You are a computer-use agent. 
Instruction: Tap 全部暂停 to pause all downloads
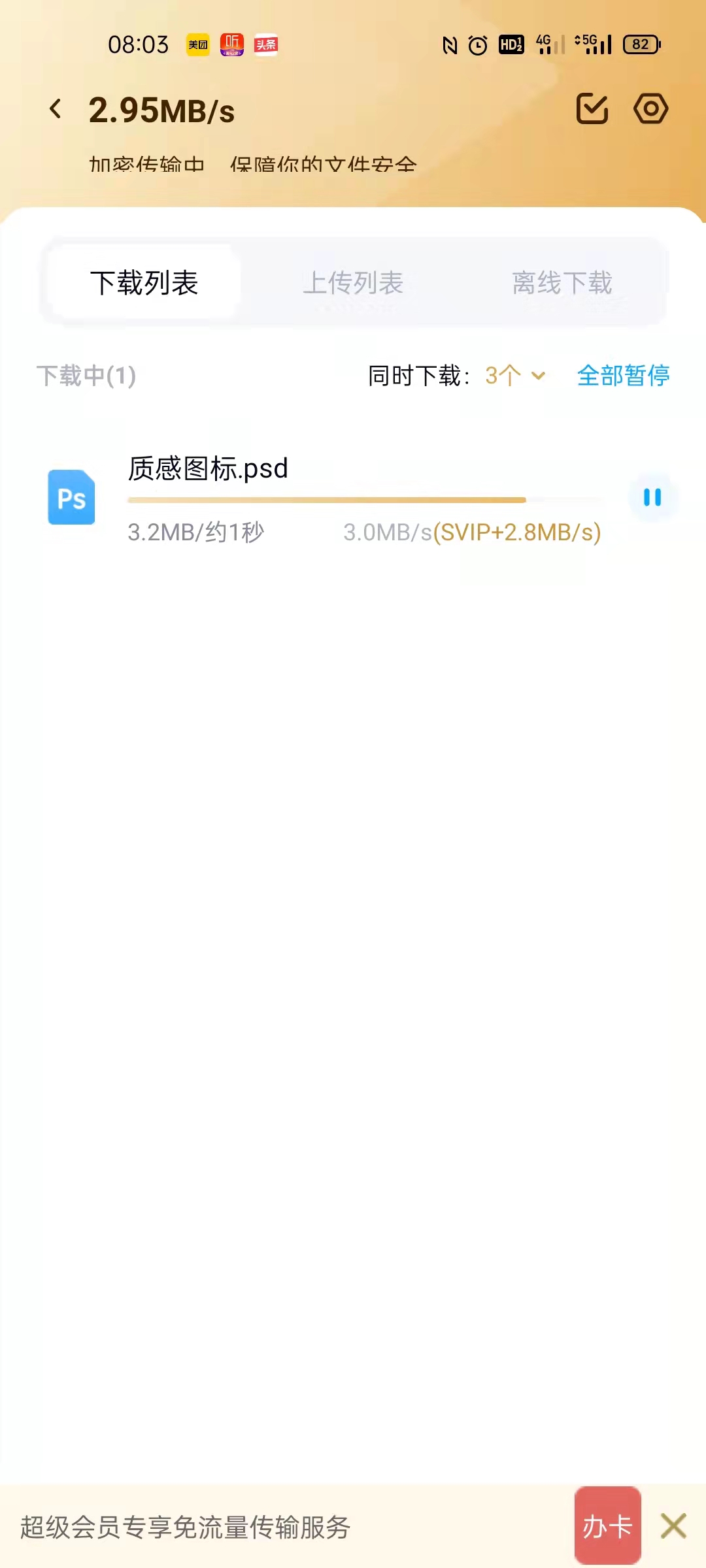click(623, 376)
